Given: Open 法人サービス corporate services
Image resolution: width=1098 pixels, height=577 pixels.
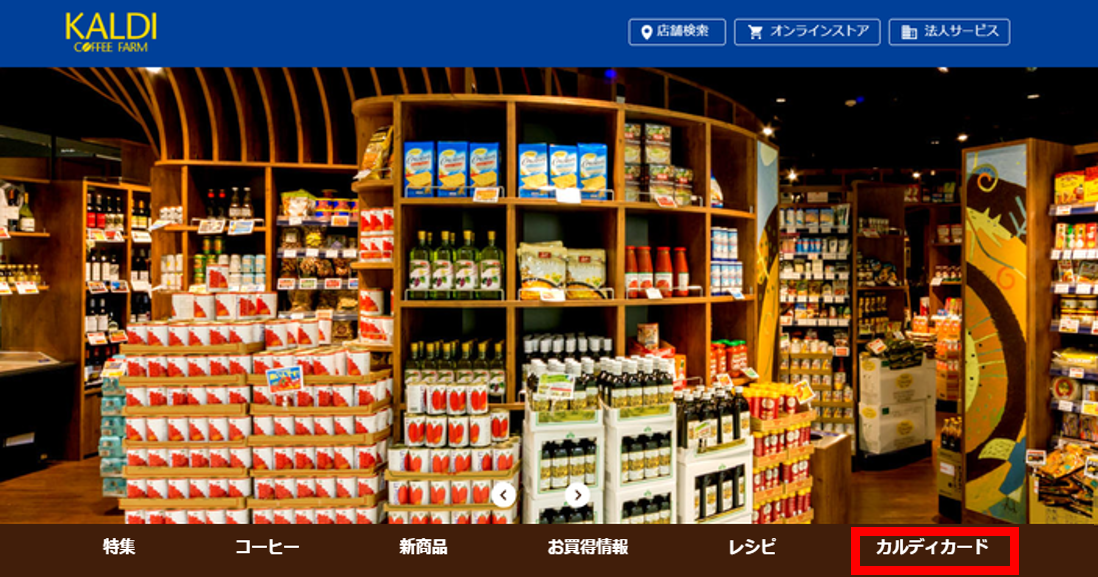Looking at the screenshot, I should 949,32.
